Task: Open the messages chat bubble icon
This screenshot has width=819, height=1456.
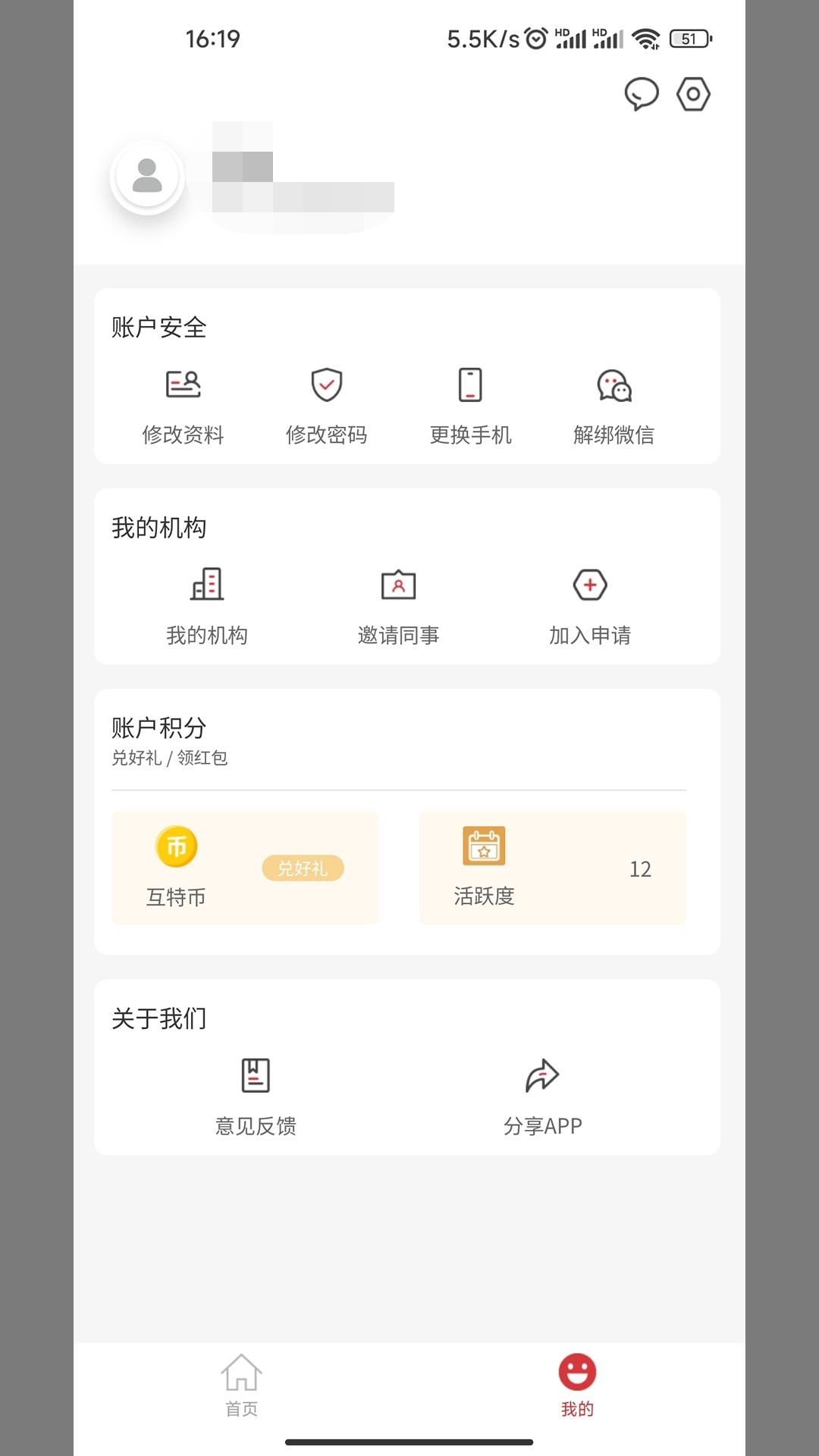Action: click(641, 95)
